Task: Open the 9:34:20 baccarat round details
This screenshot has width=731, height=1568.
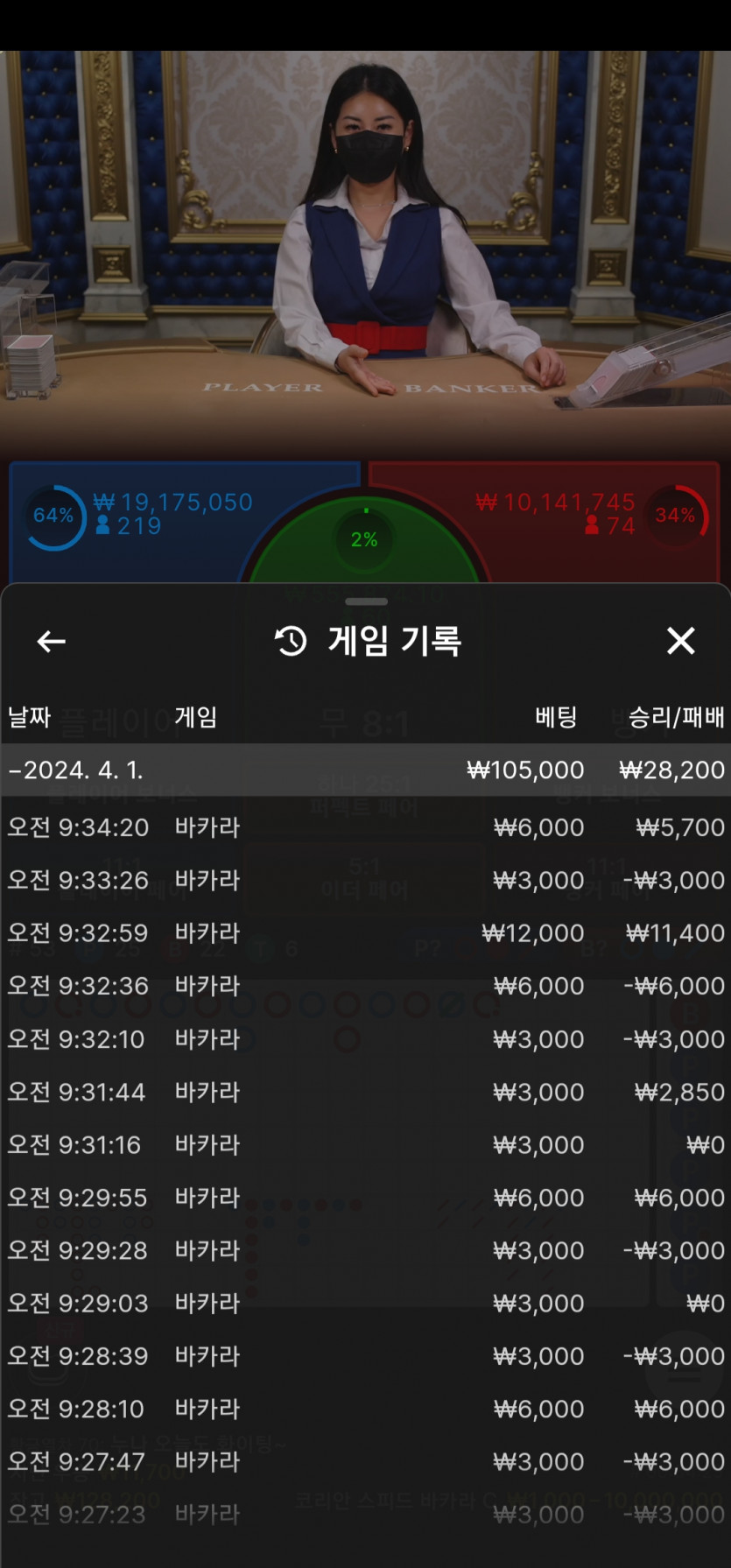Action: tap(365, 827)
